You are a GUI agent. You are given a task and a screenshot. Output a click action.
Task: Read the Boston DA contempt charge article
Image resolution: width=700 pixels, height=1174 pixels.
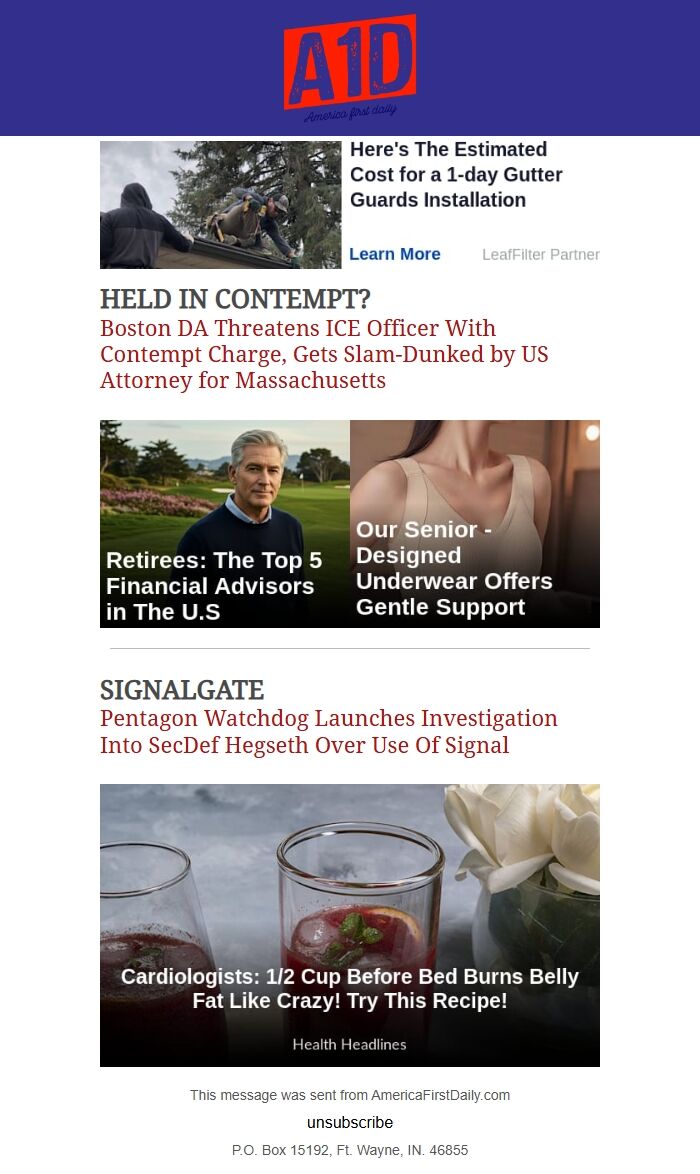(x=324, y=354)
